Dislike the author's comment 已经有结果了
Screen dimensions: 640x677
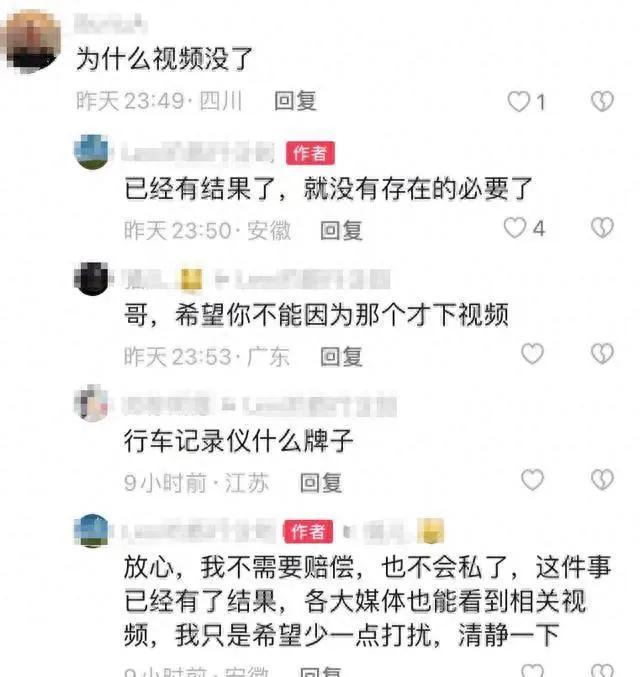[x=601, y=228]
